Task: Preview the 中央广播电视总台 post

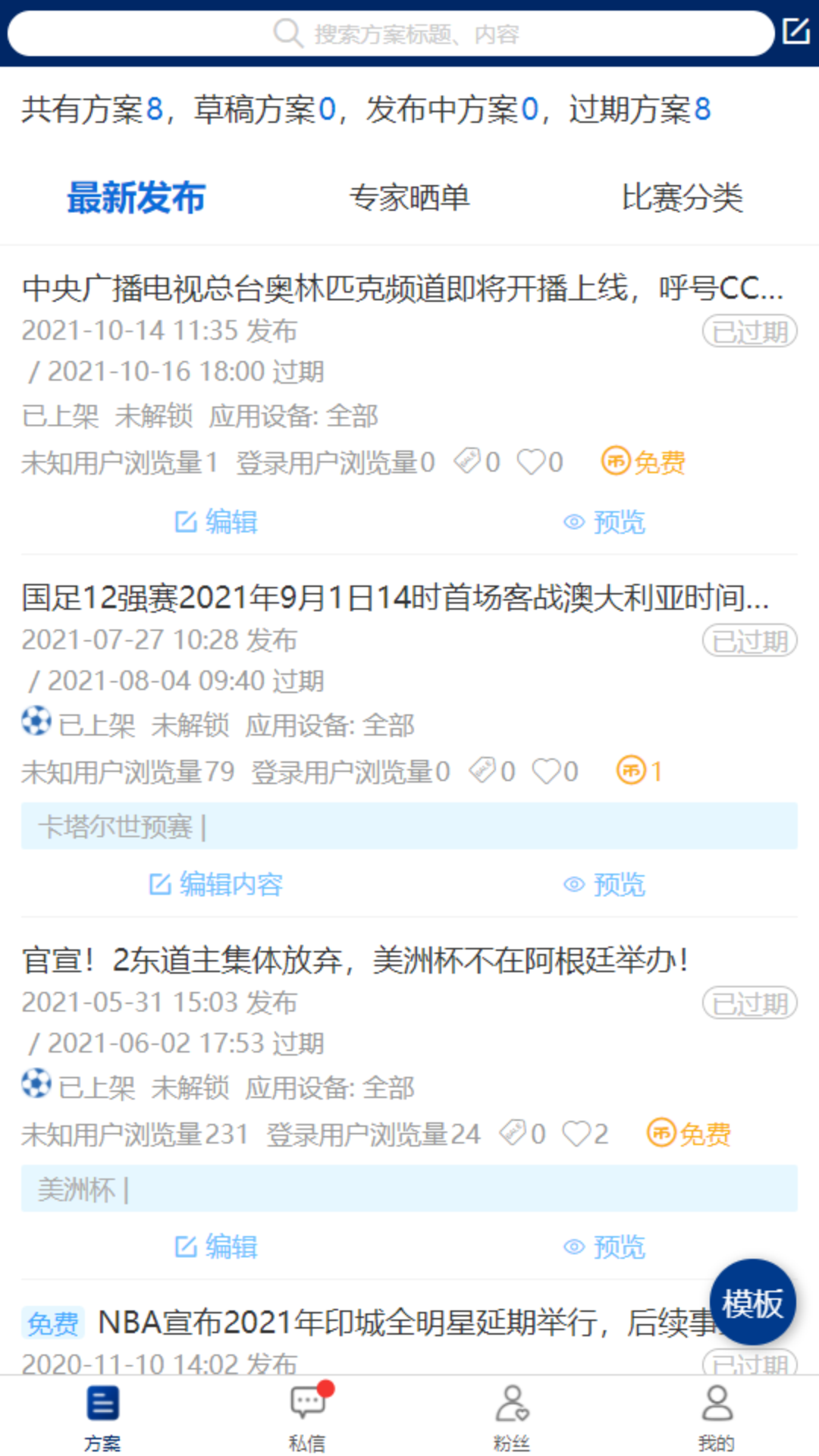Action: point(604,522)
